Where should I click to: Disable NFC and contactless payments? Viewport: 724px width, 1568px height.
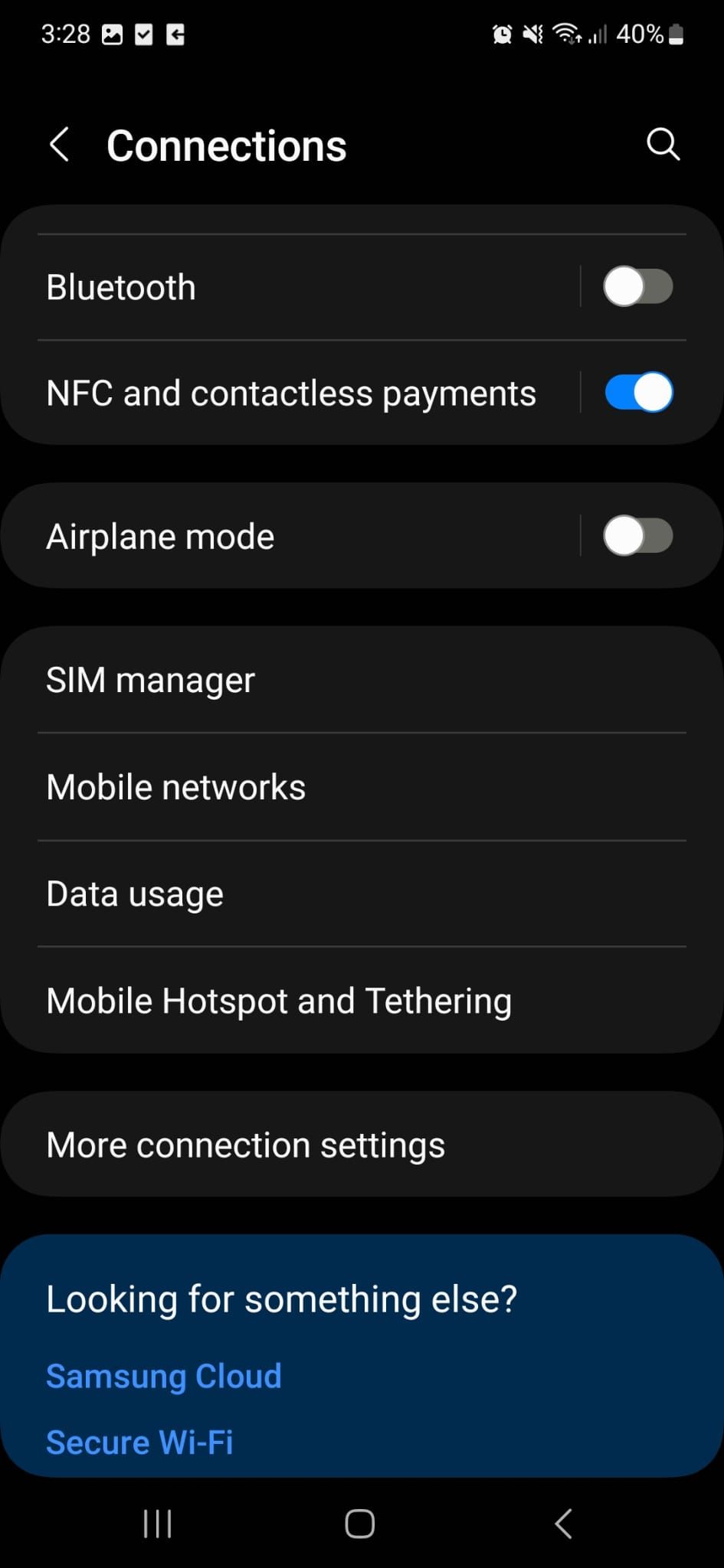pyautogui.click(x=638, y=392)
